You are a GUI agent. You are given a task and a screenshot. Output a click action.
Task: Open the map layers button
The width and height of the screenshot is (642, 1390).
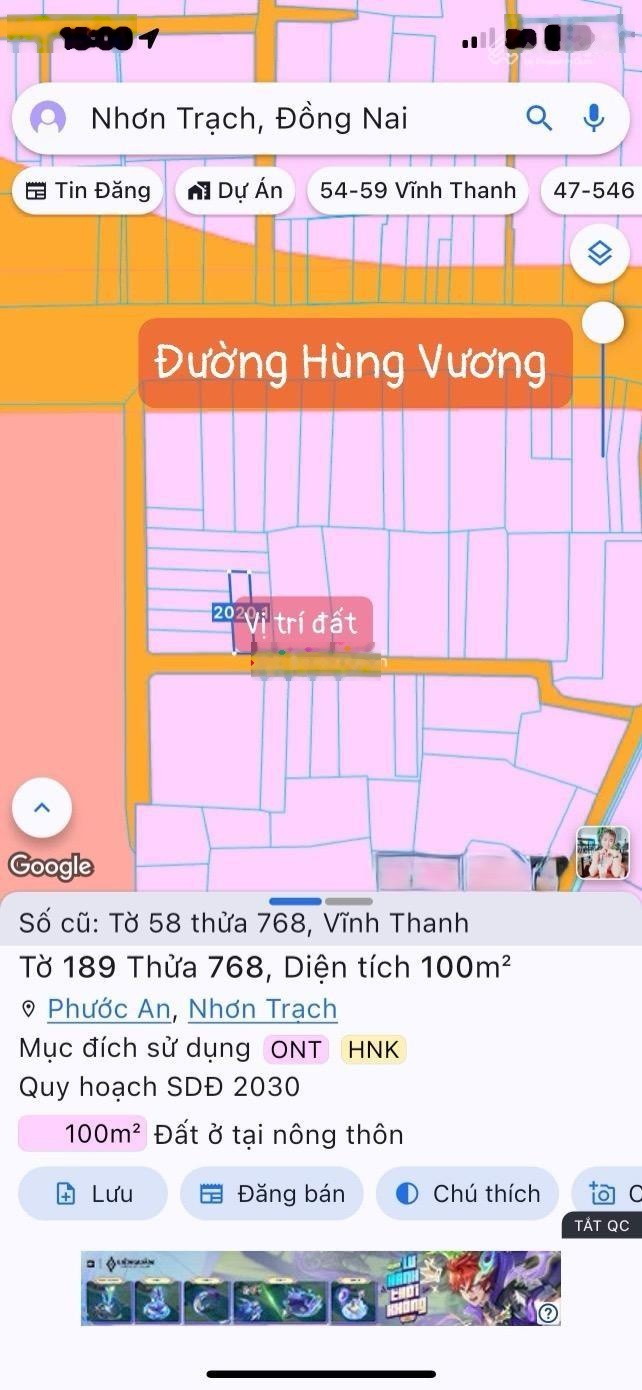(599, 254)
